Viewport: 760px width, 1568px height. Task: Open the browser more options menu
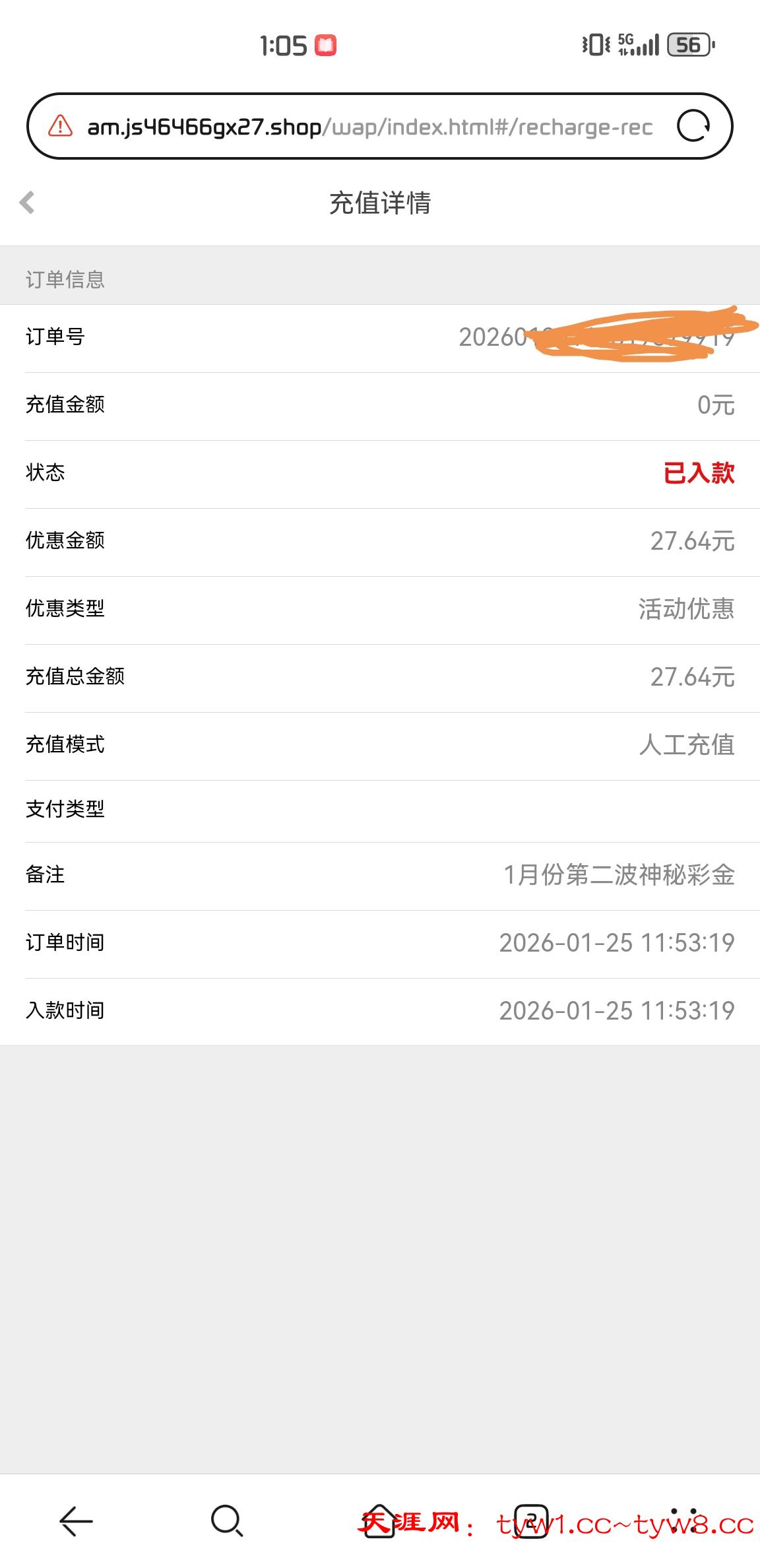683,1521
